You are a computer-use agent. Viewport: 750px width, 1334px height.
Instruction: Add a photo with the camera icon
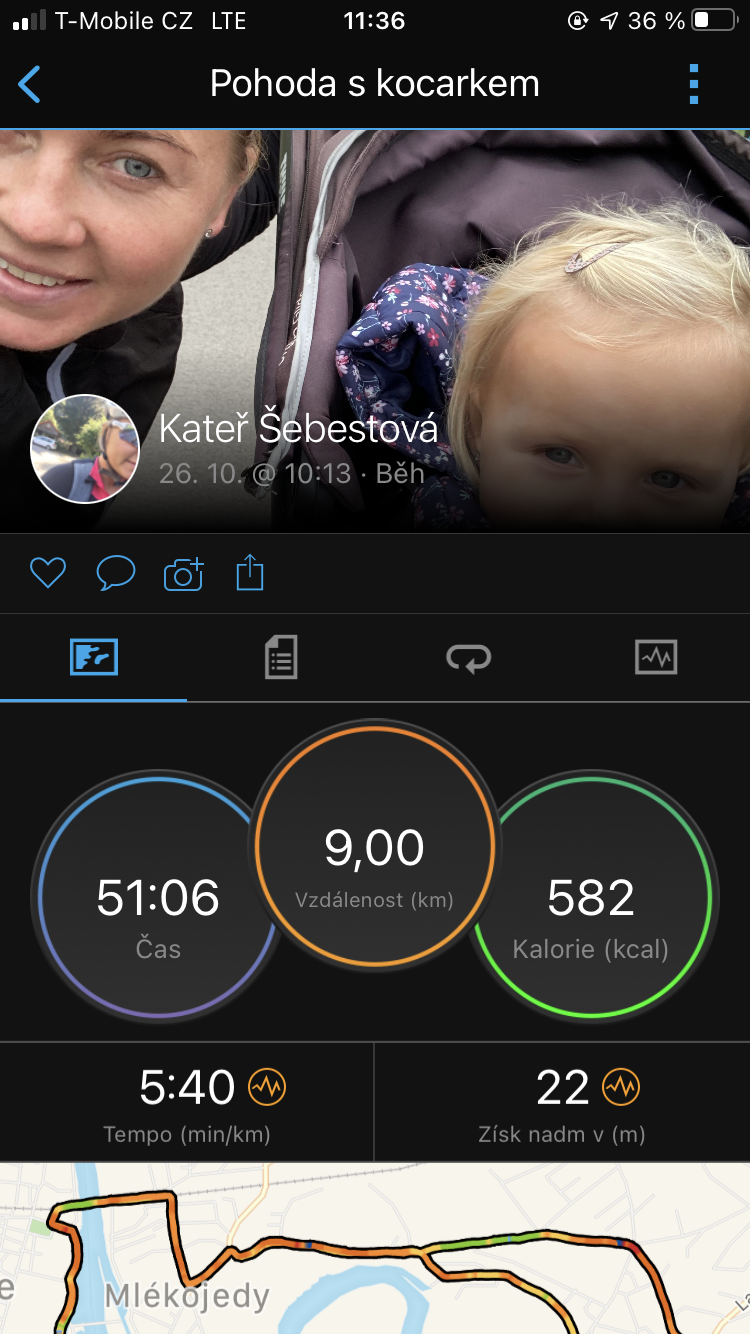[183, 574]
